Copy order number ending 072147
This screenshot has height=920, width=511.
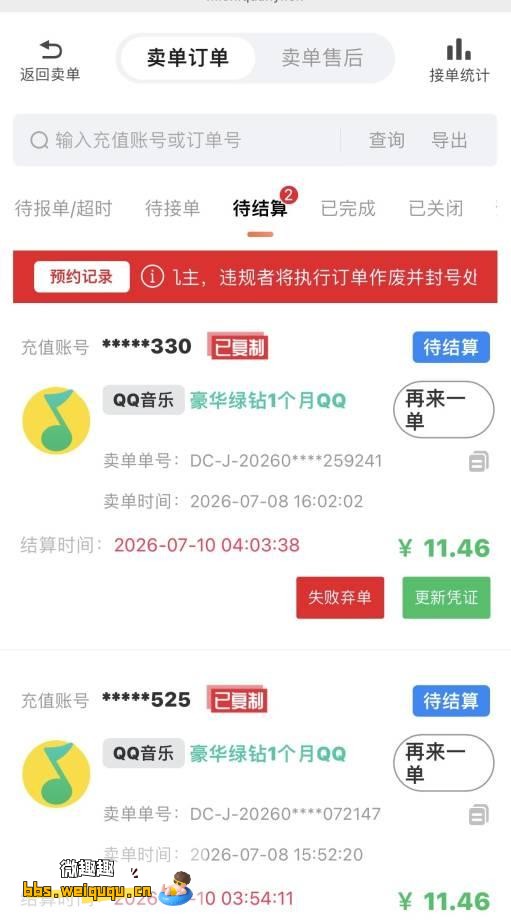pos(479,814)
